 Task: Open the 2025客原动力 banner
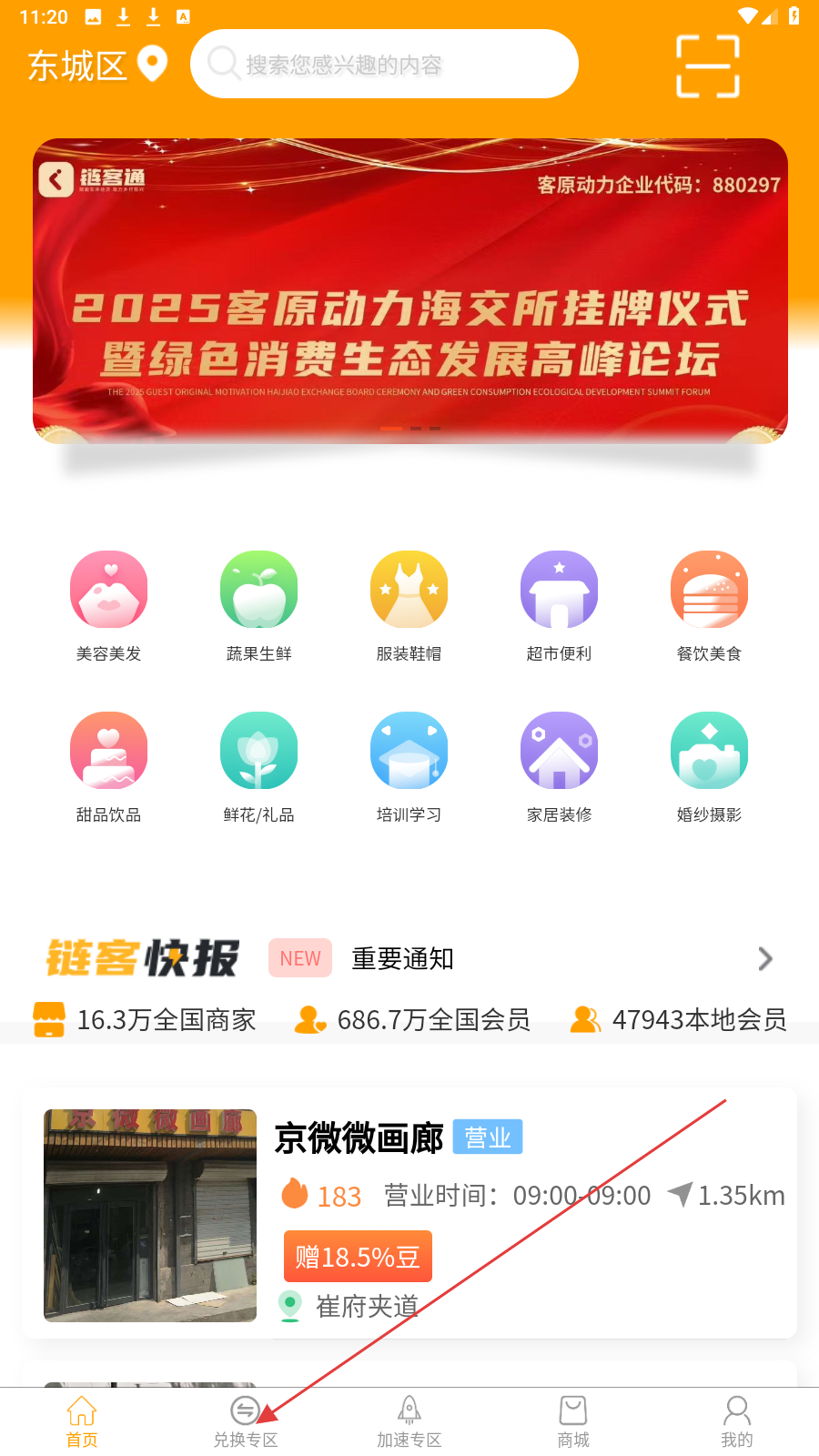[409, 291]
